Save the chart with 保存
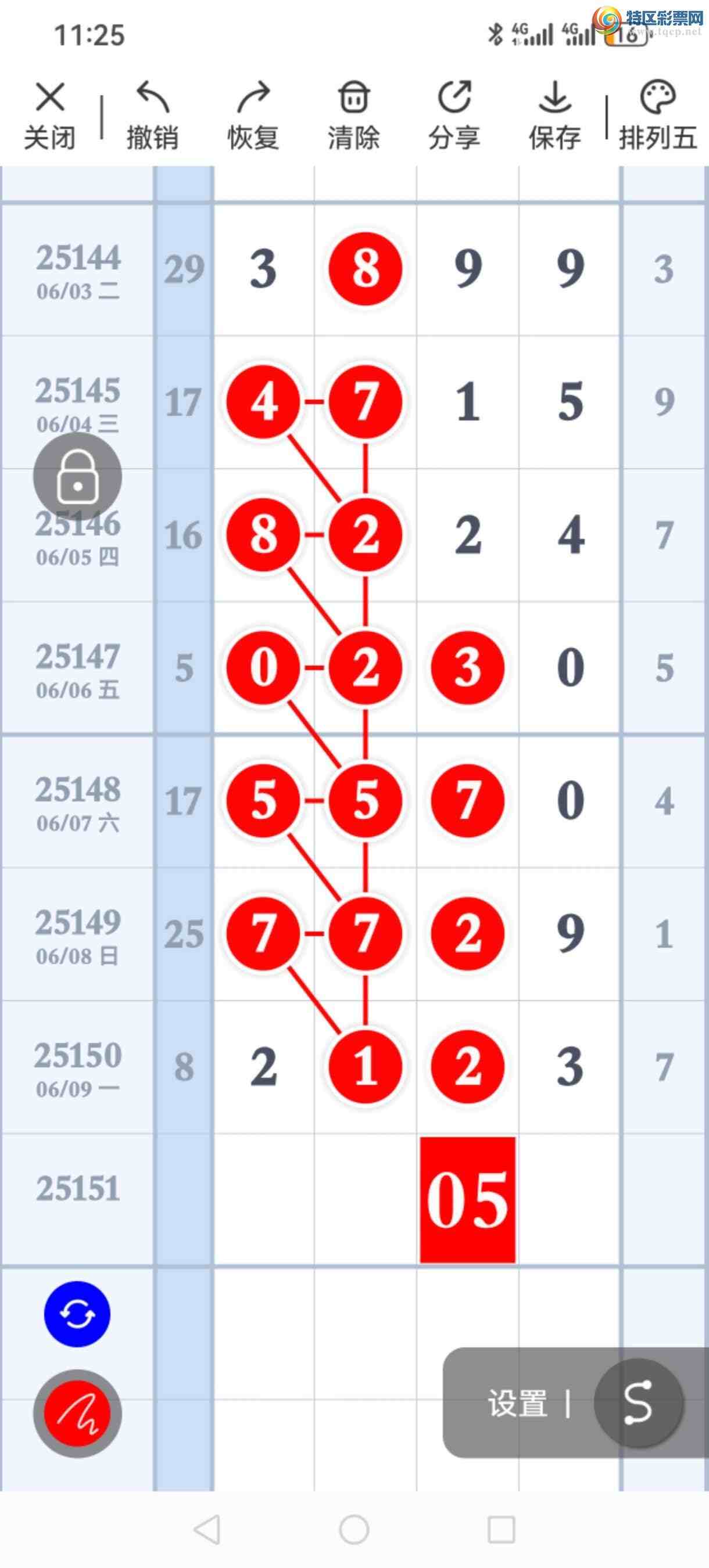 [554, 116]
